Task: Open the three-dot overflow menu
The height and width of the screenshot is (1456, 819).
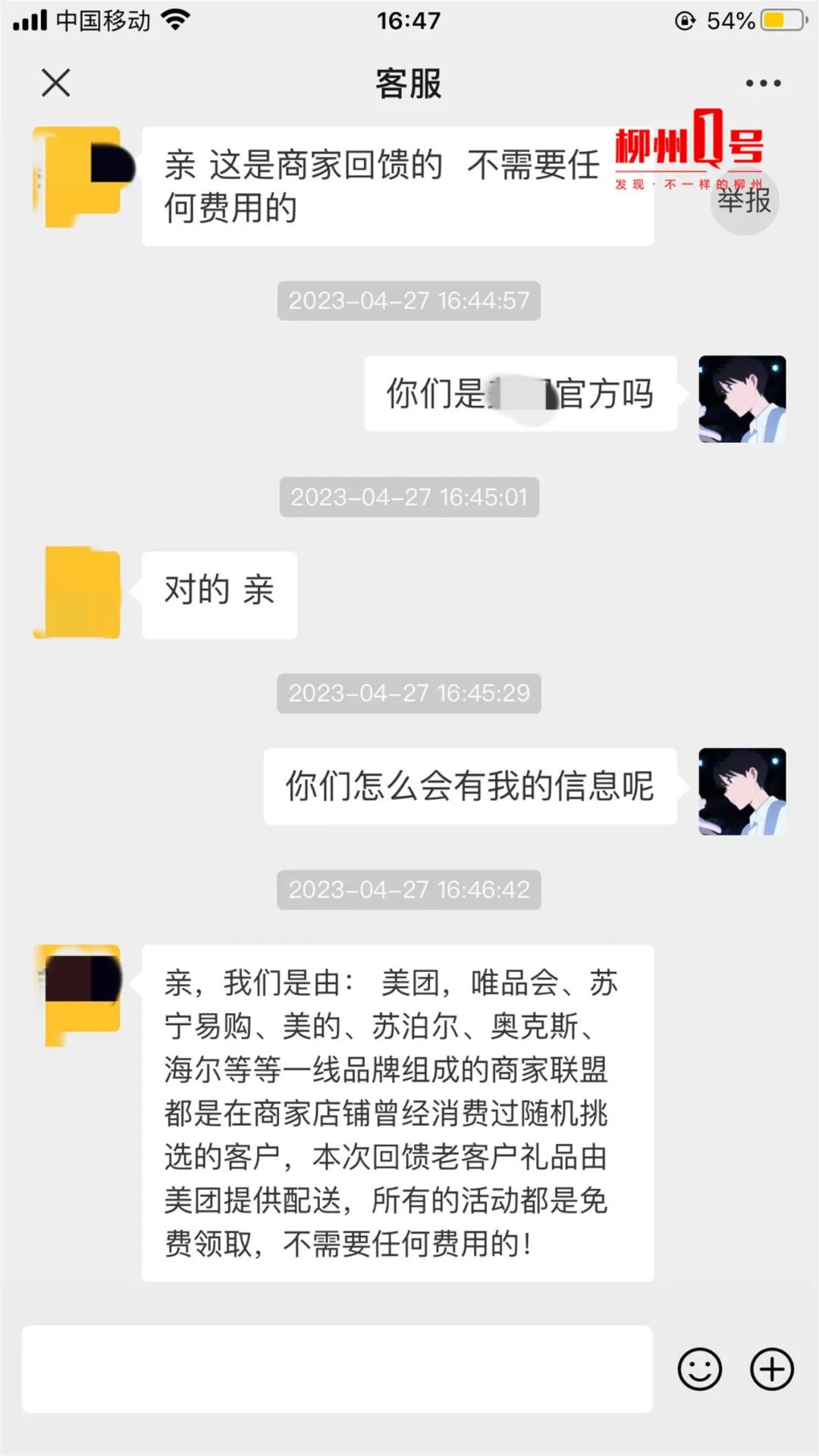Action: pyautogui.click(x=763, y=83)
